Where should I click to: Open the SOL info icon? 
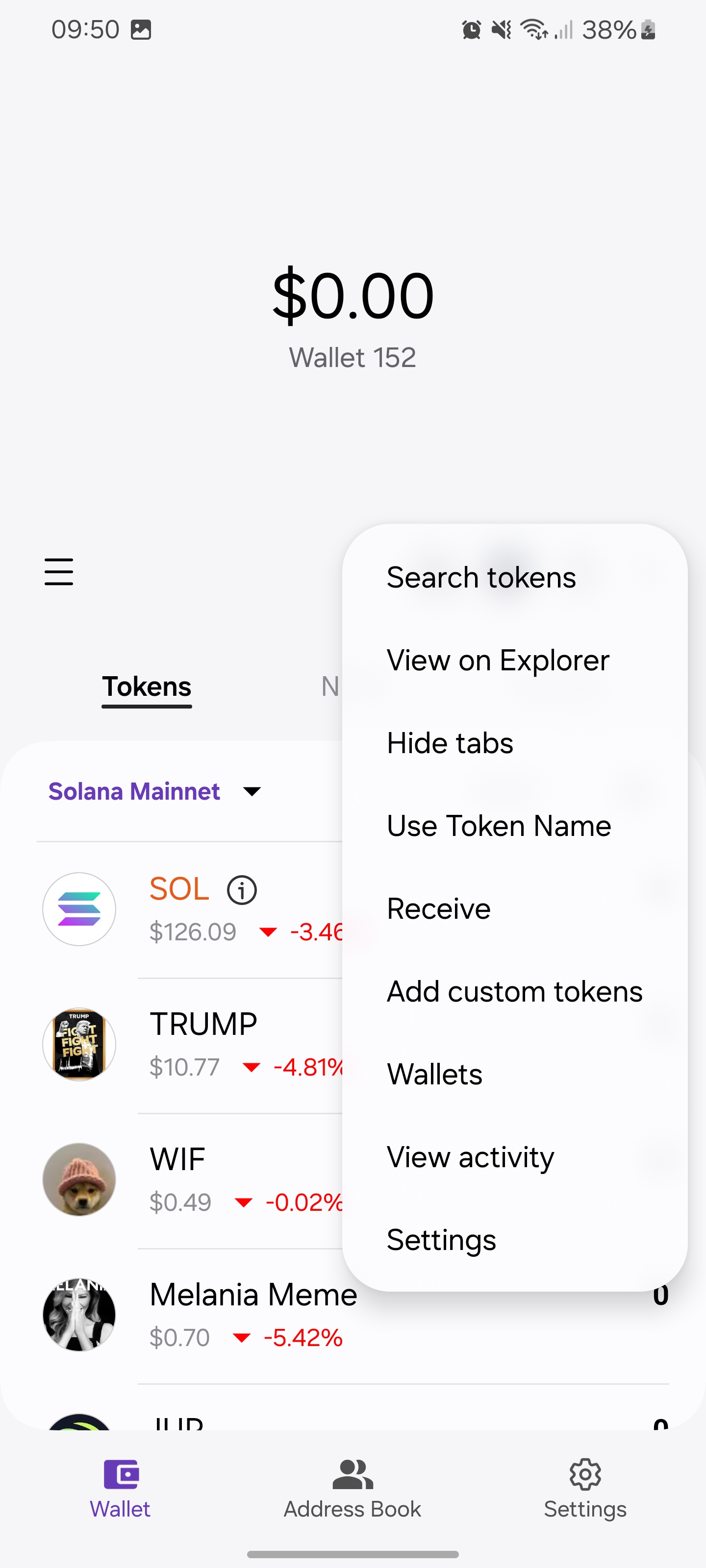click(x=242, y=890)
